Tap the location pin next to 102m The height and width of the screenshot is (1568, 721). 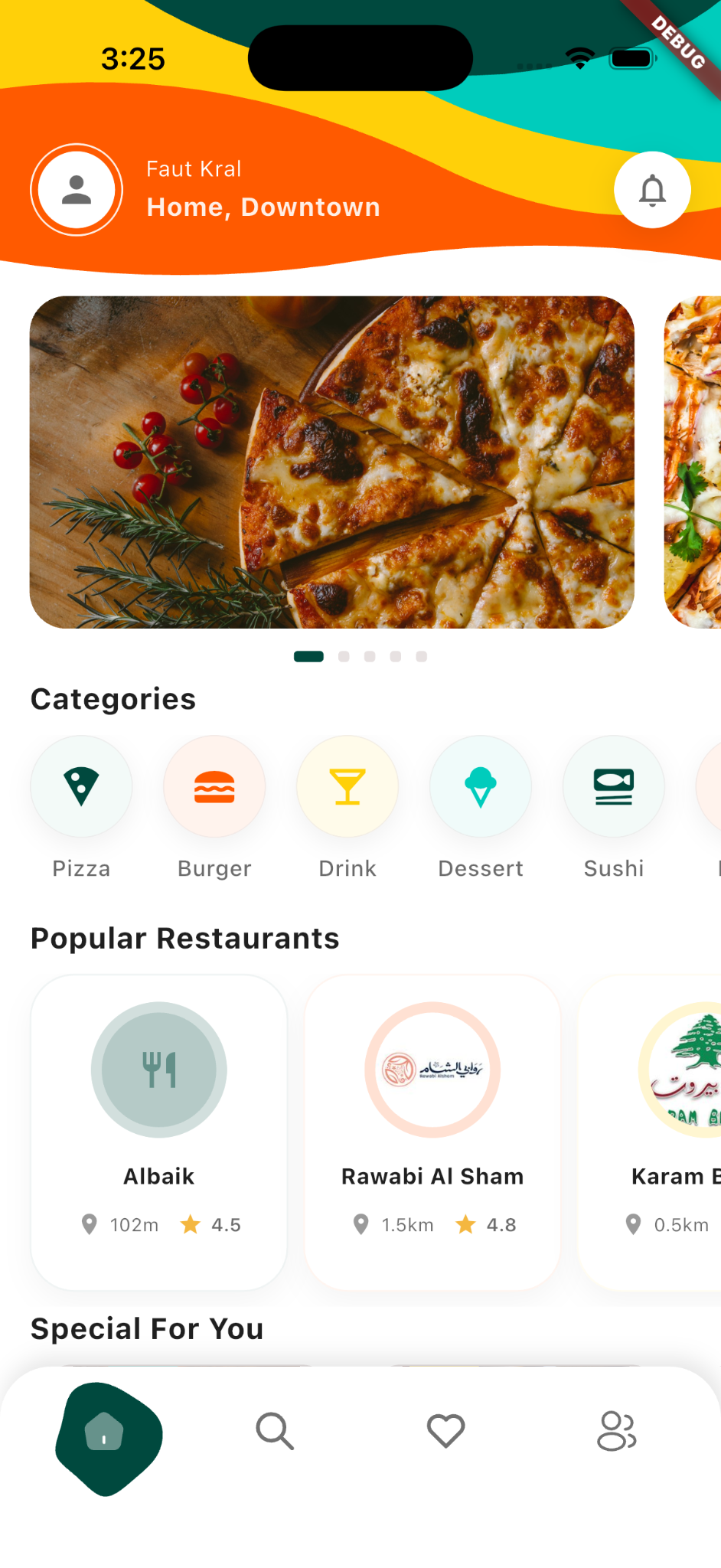pyautogui.click(x=91, y=1224)
